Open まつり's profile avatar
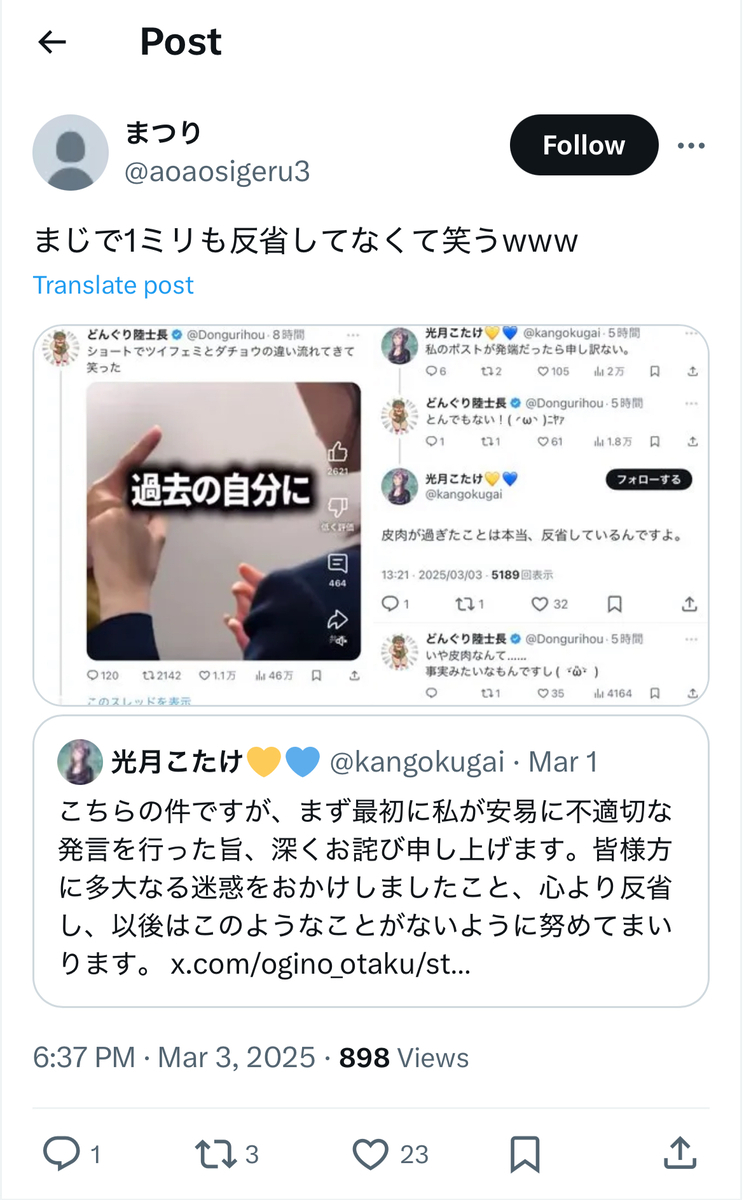The image size is (744, 1200). click(70, 152)
